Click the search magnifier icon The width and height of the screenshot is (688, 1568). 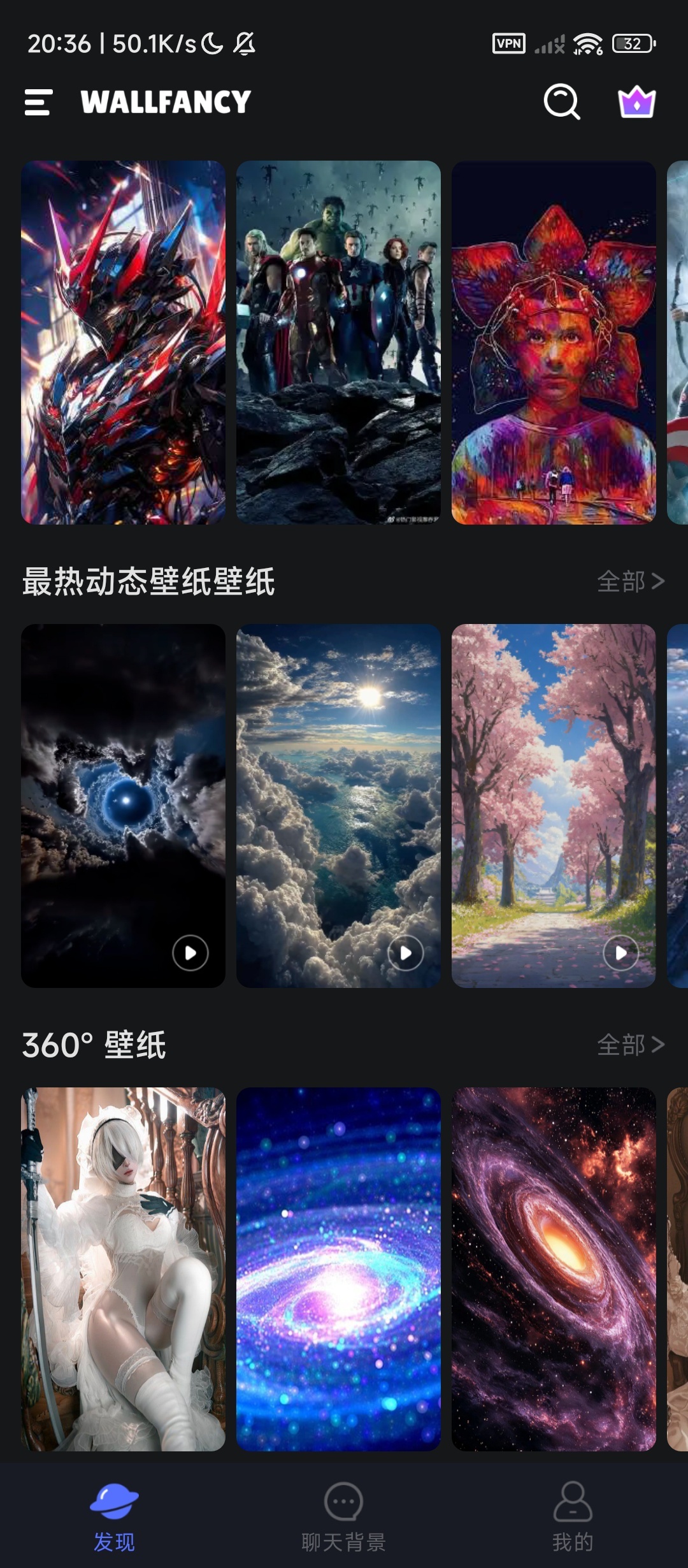click(x=563, y=102)
